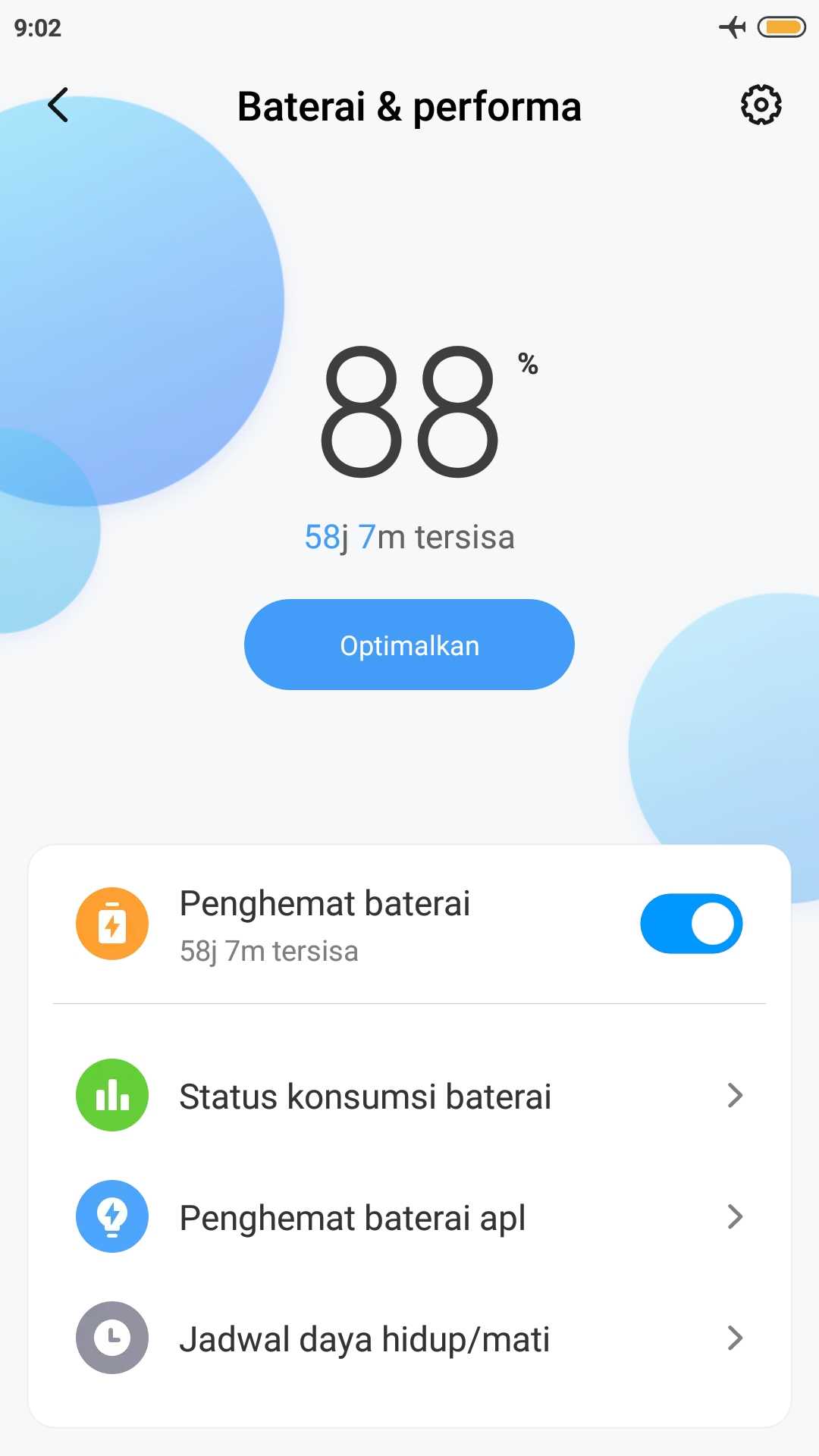This screenshot has height=1456, width=819.
Task: Tap the orange Penghemat baterai battery icon
Action: coord(111,924)
